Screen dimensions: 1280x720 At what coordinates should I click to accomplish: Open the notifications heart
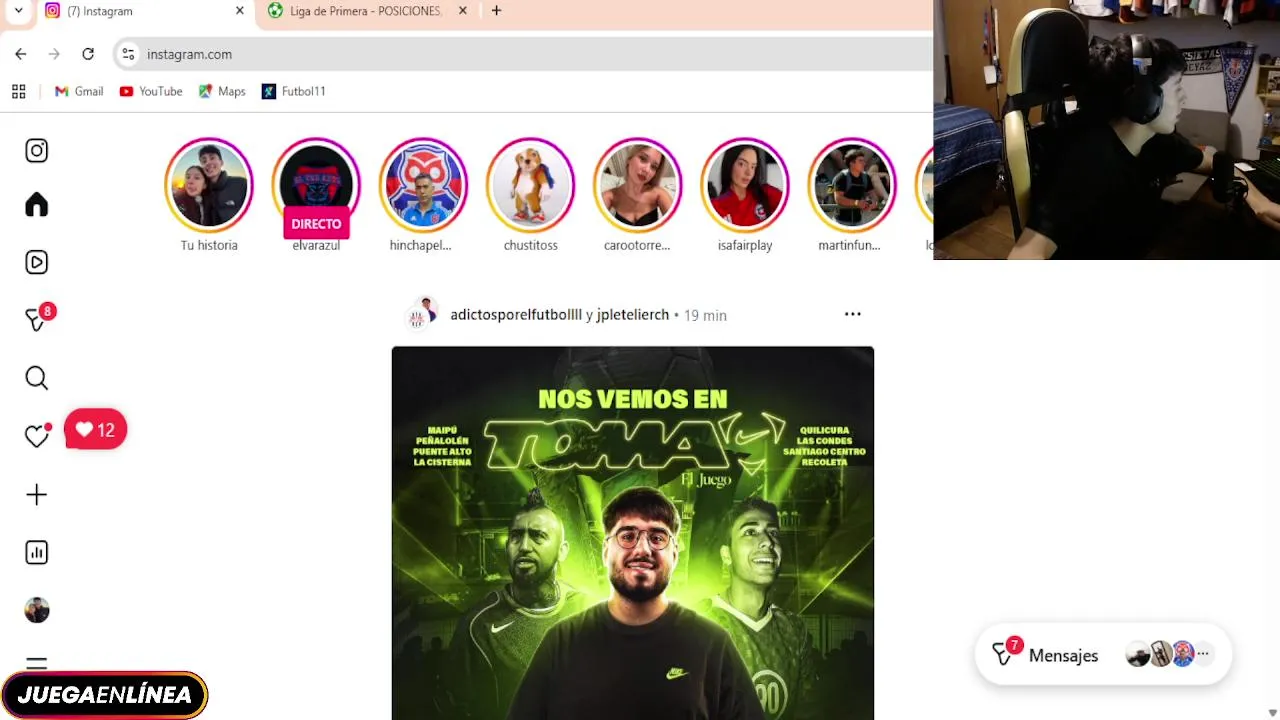point(37,436)
